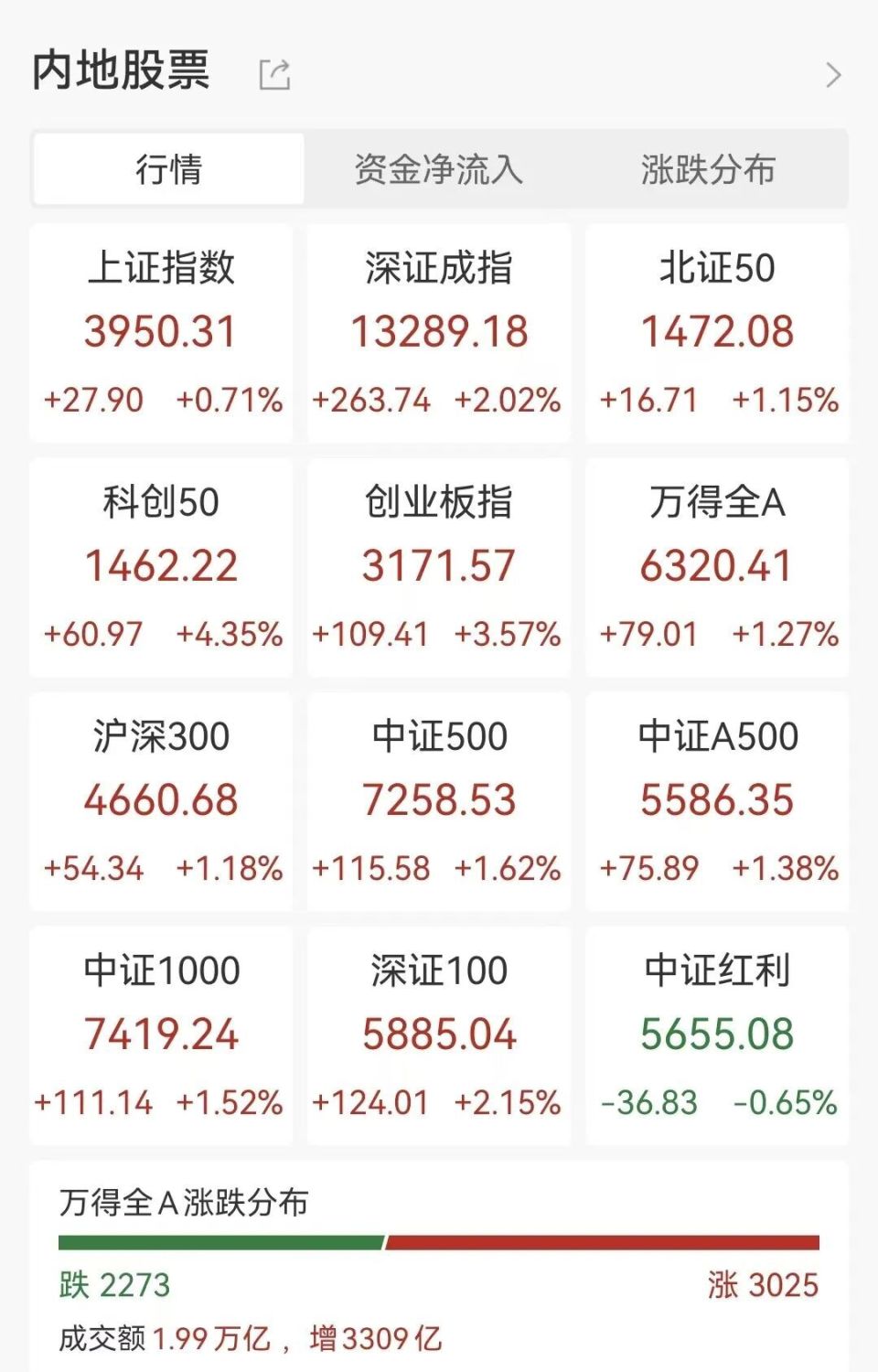Tap the share icon beside 内地股票
Image resolution: width=878 pixels, height=1372 pixels.
pos(274,72)
